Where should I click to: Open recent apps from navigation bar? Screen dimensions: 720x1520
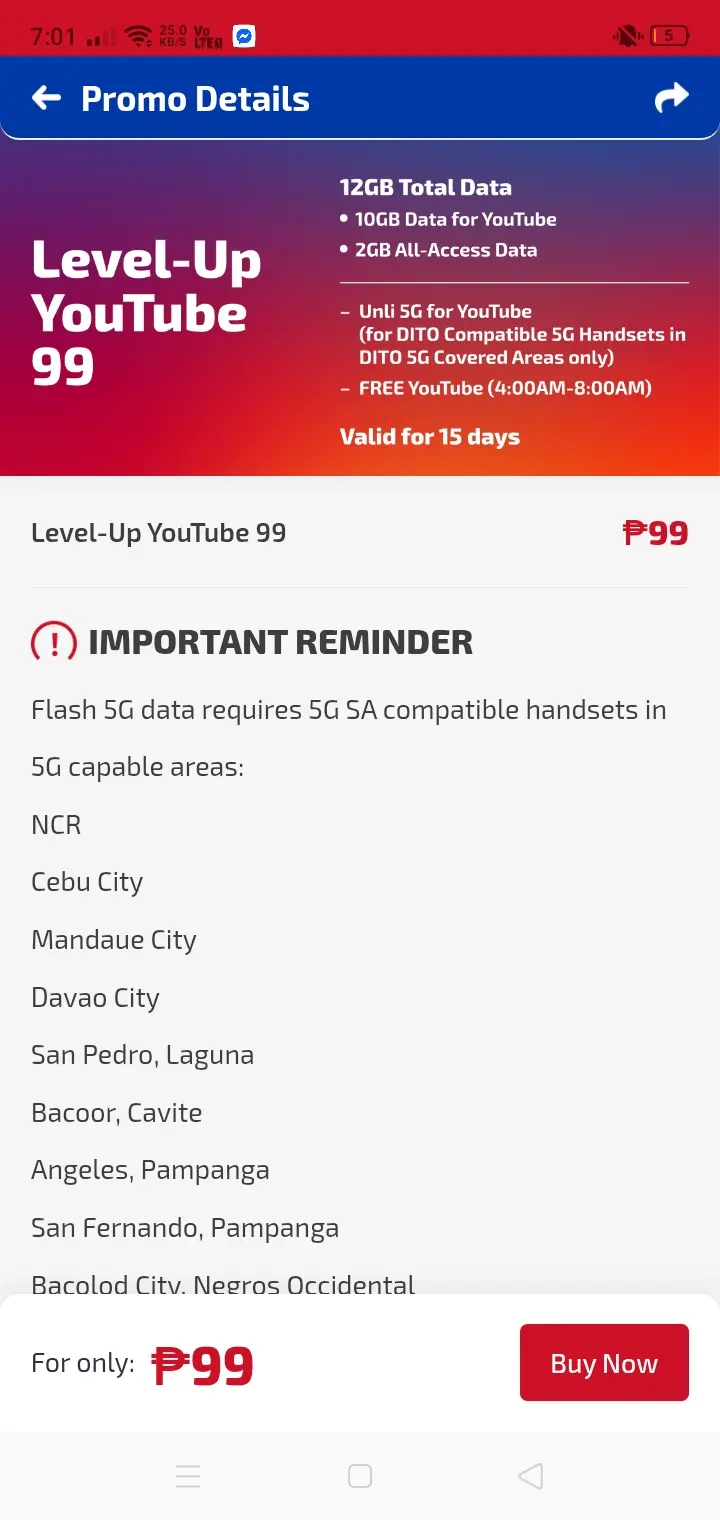coord(188,1476)
